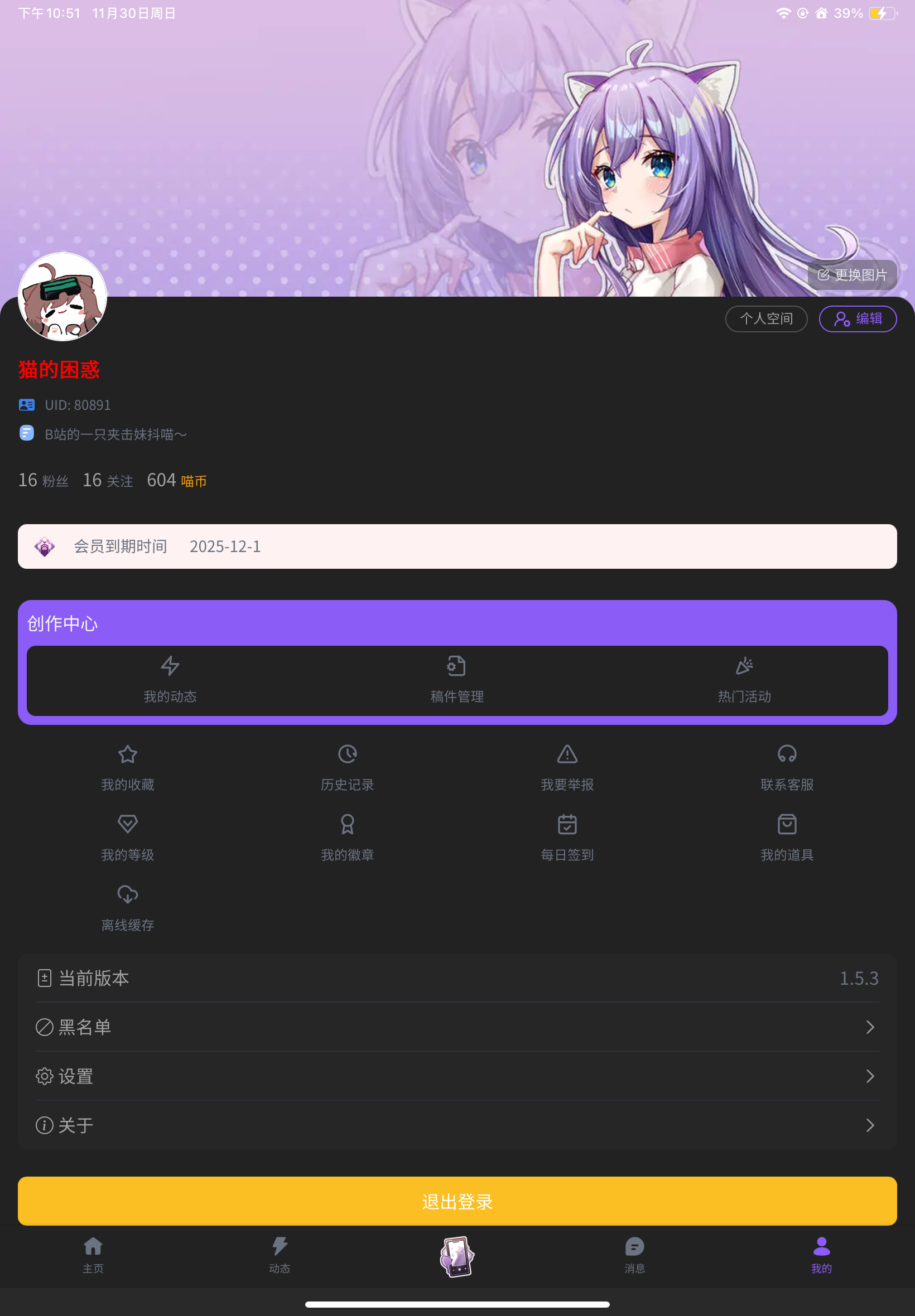Image resolution: width=915 pixels, height=1316 pixels.
Task: Tap 退出登录 to log out
Action: click(457, 1201)
